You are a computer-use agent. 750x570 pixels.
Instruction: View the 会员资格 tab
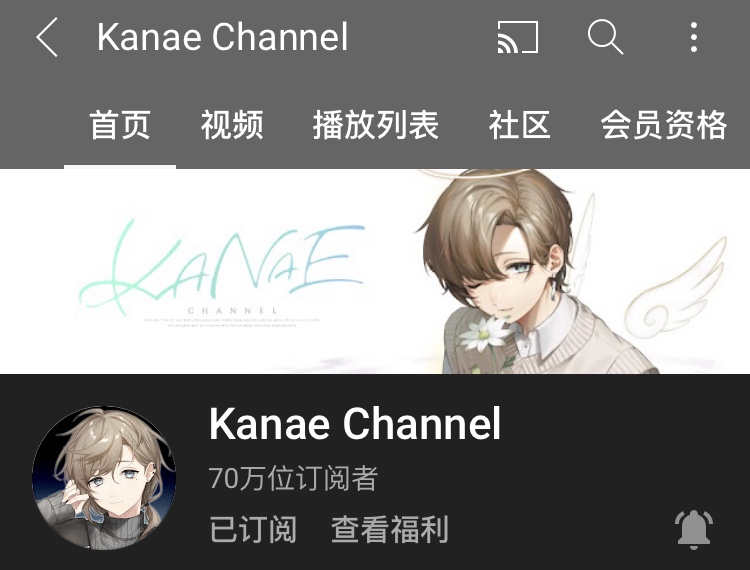click(x=663, y=125)
